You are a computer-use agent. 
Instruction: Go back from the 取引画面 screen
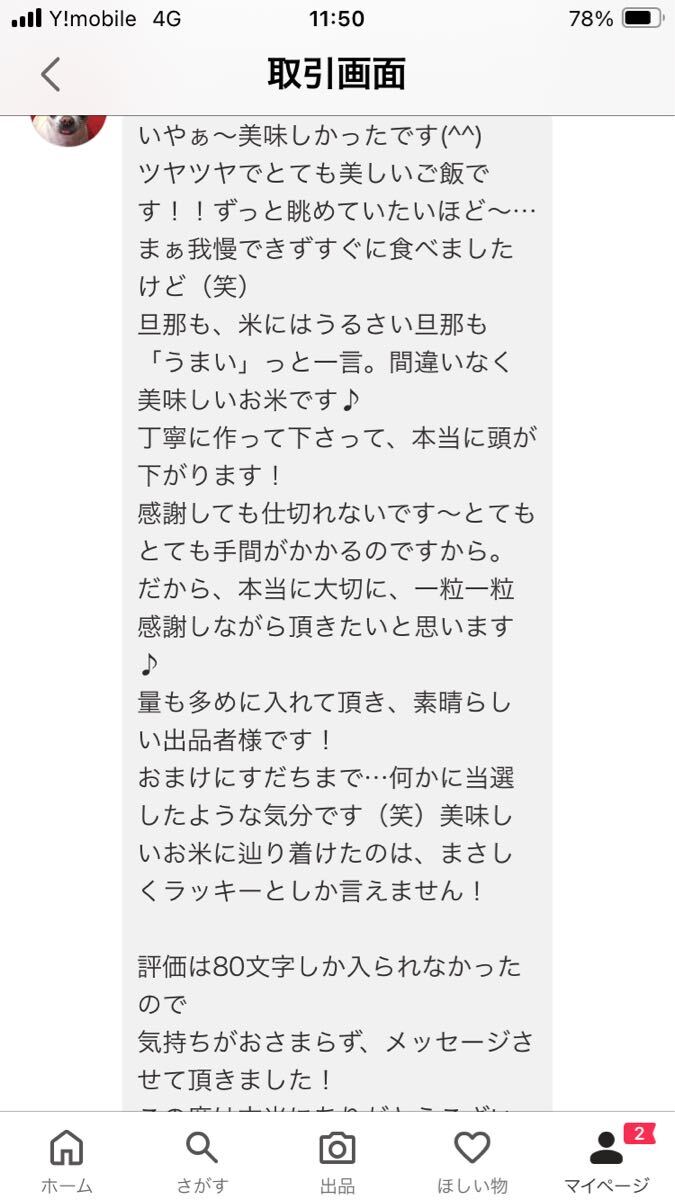point(50,75)
